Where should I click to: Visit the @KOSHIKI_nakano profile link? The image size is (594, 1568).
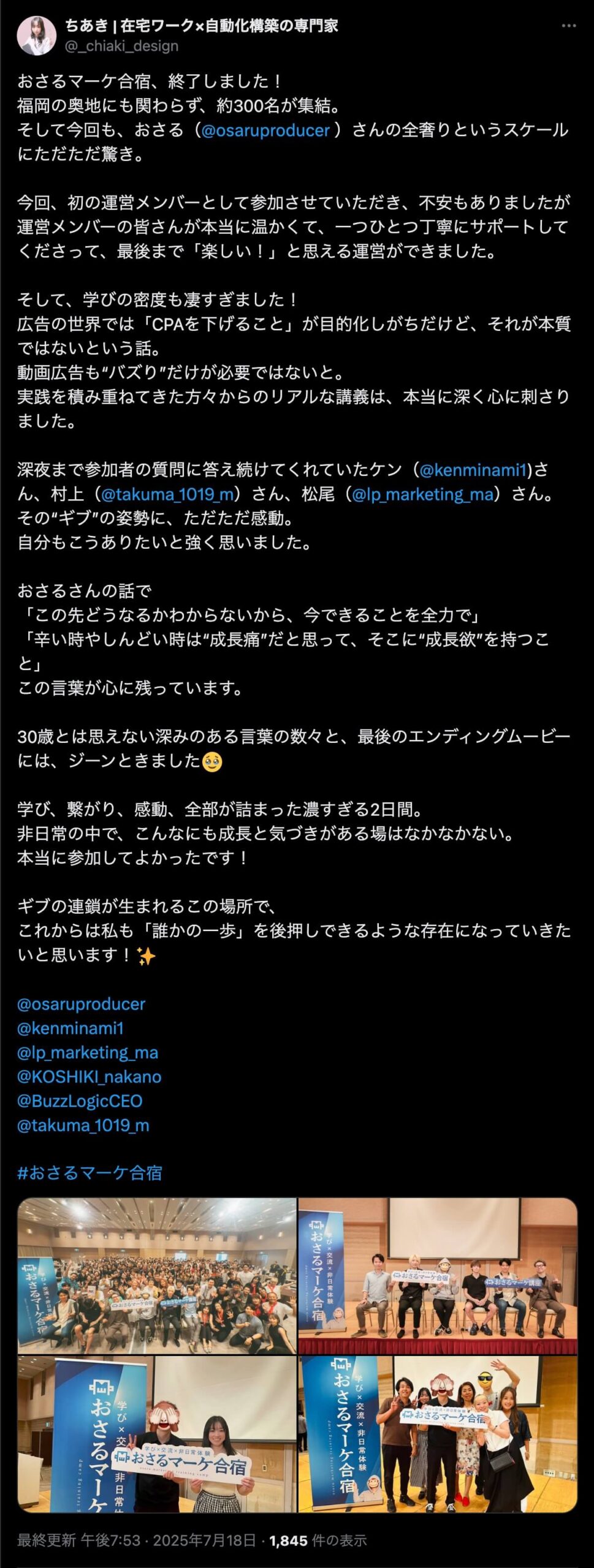[89, 1077]
